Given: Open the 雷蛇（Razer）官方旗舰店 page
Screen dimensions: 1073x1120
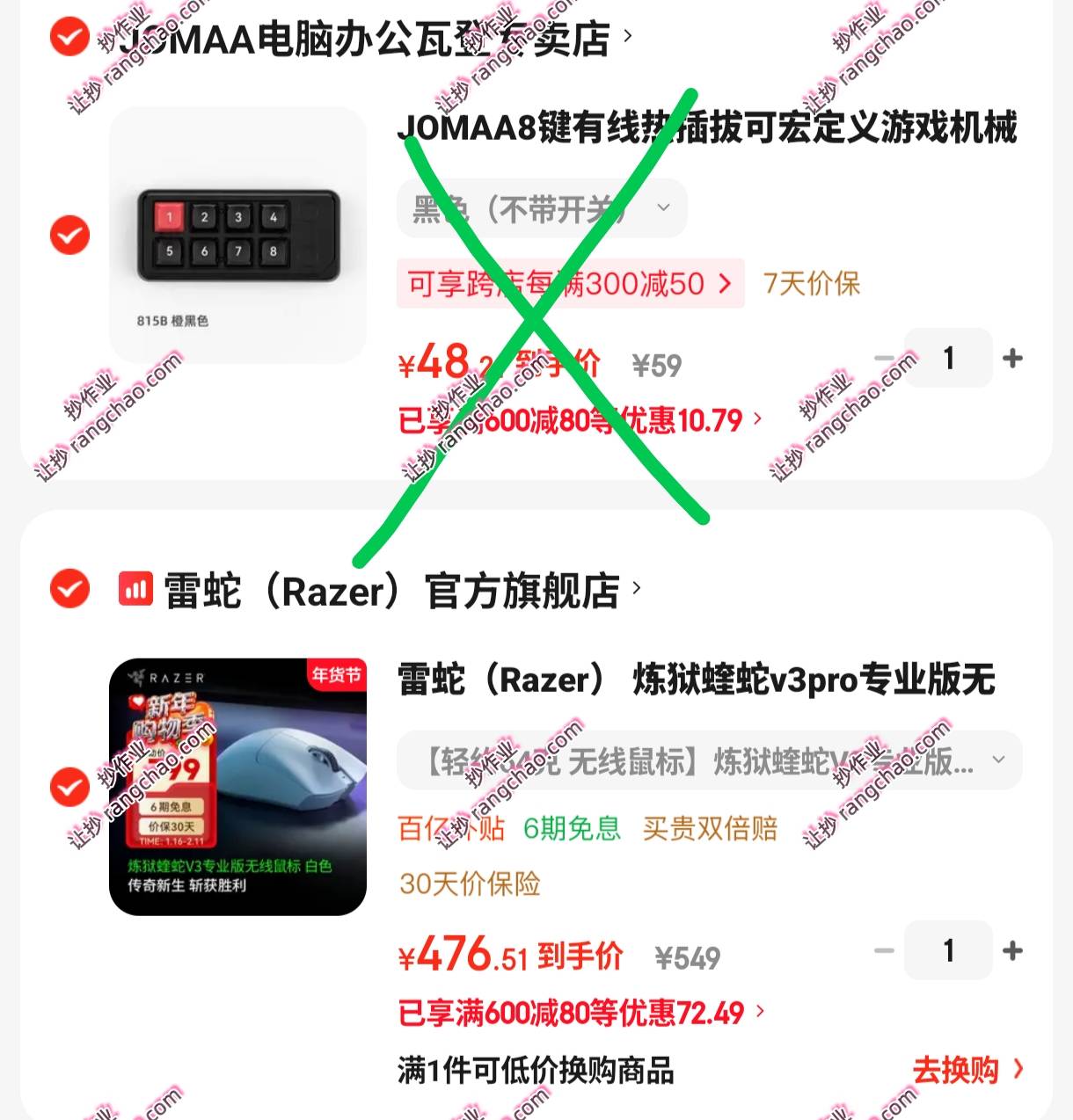Looking at the screenshot, I should point(391,591).
